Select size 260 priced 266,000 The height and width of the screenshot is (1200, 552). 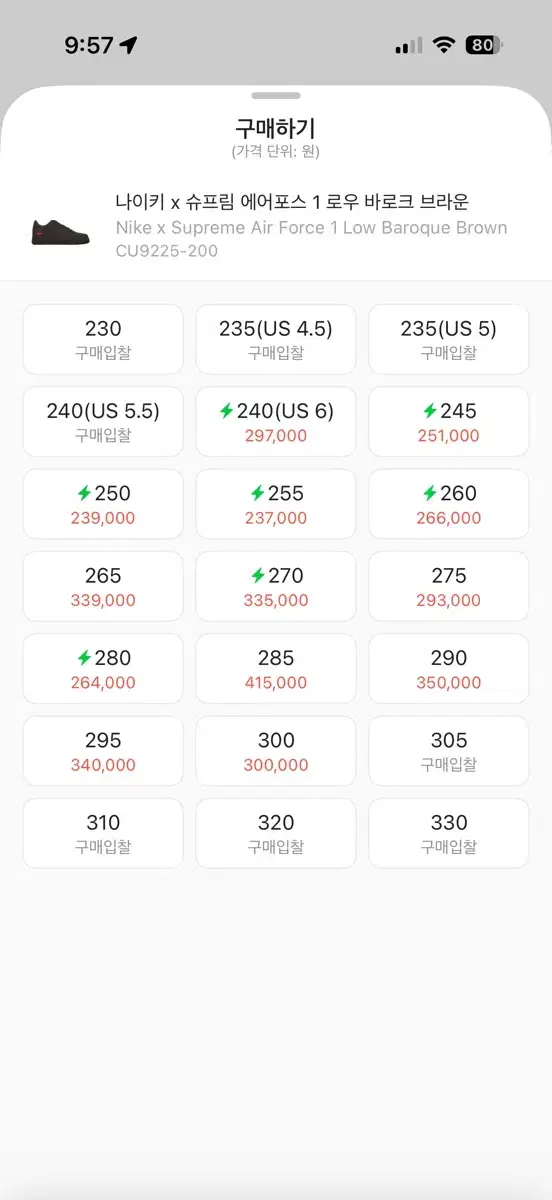click(449, 504)
